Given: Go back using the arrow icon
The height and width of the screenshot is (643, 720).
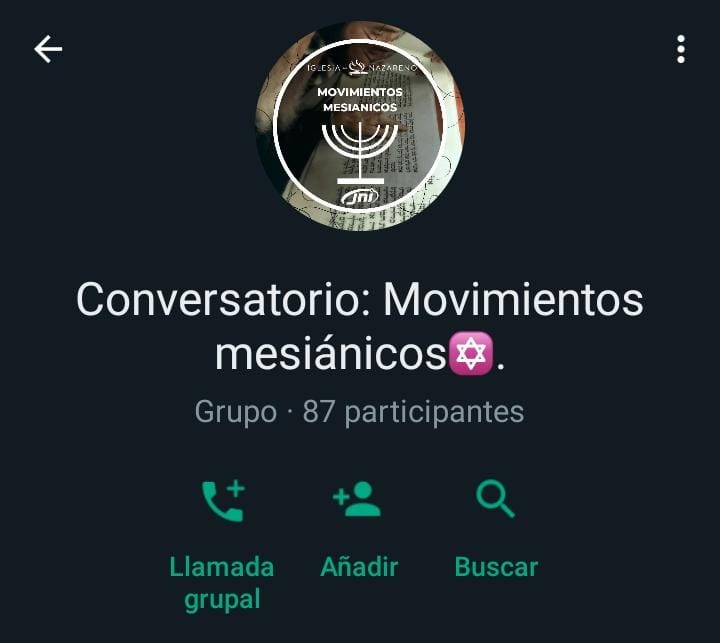Looking at the screenshot, I should tap(48, 50).
